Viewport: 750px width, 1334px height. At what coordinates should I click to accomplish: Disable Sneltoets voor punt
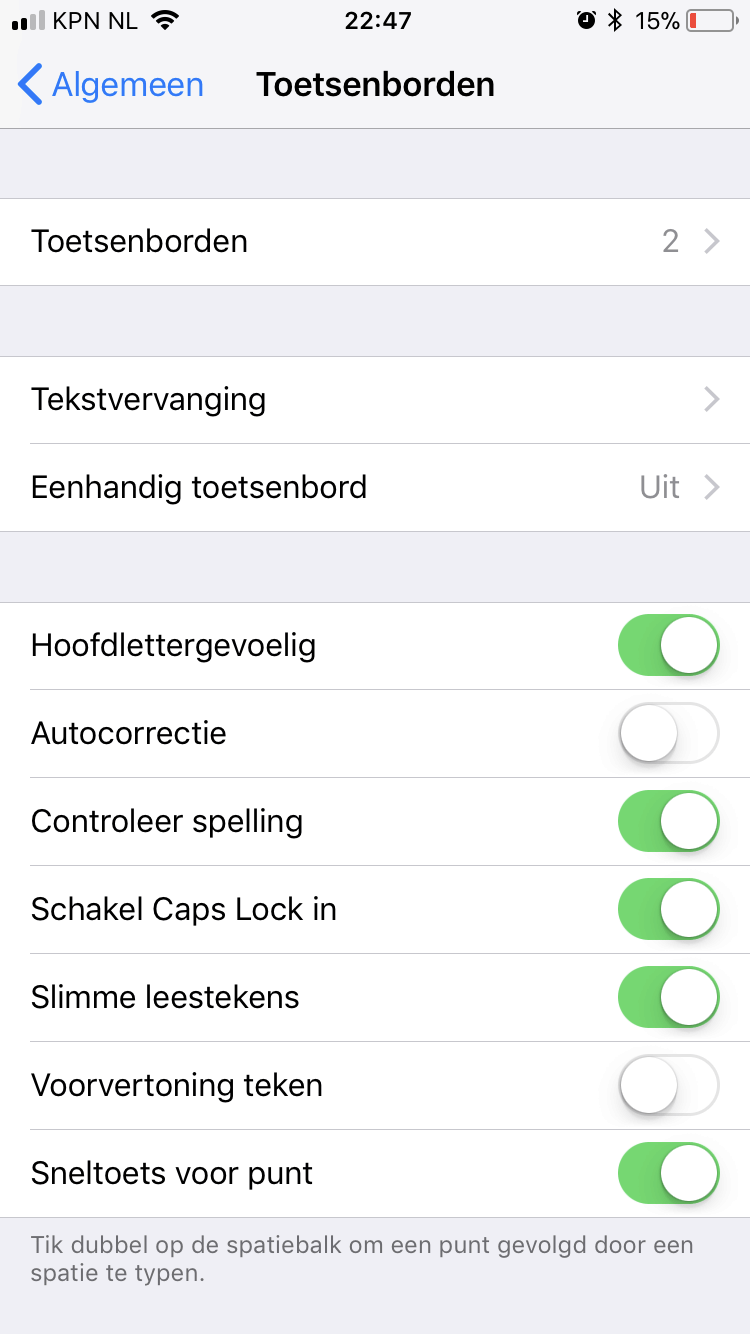[x=668, y=1174]
